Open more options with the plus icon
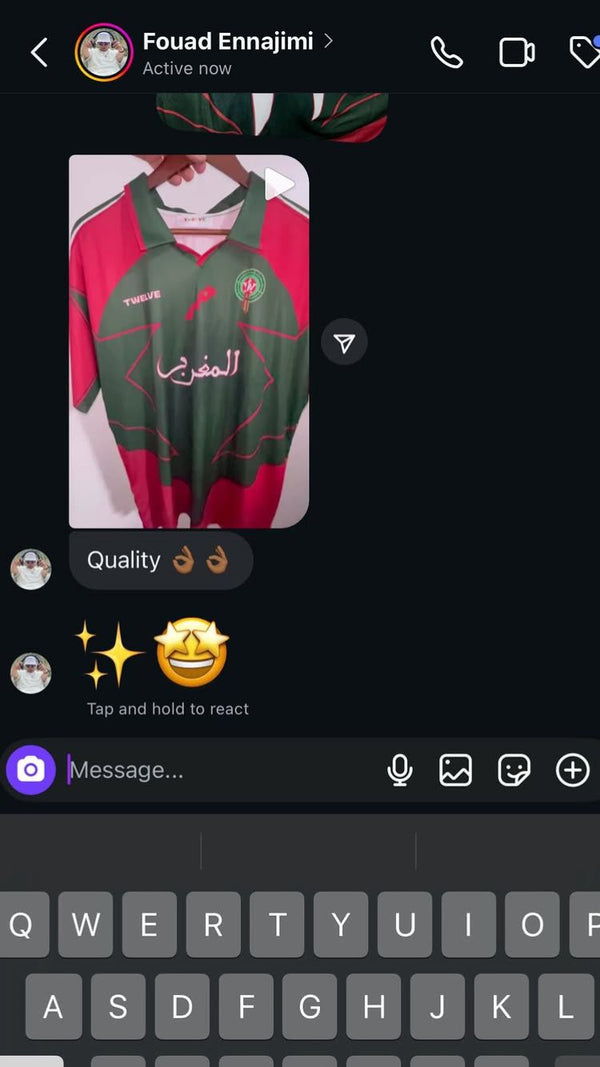 [572, 770]
